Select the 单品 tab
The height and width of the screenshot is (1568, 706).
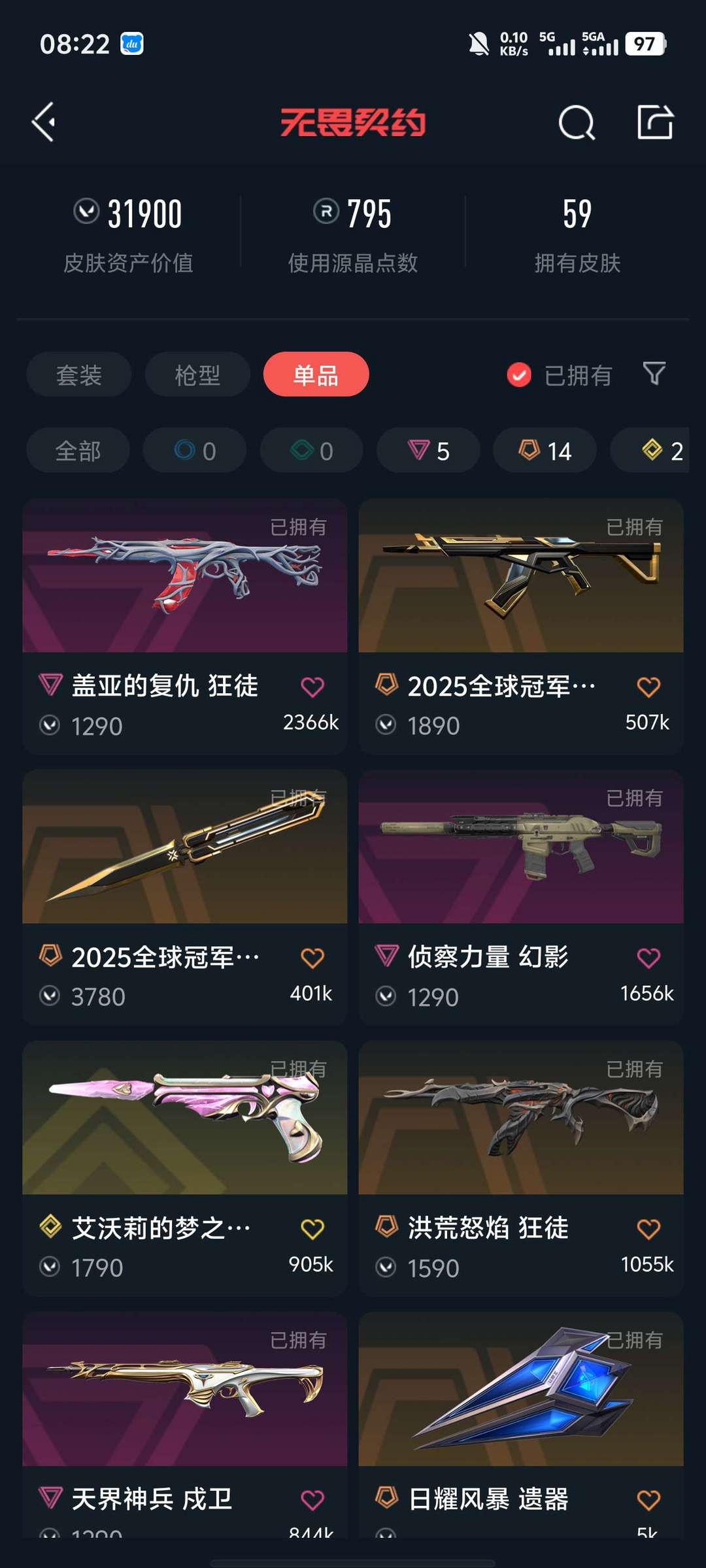[316, 375]
